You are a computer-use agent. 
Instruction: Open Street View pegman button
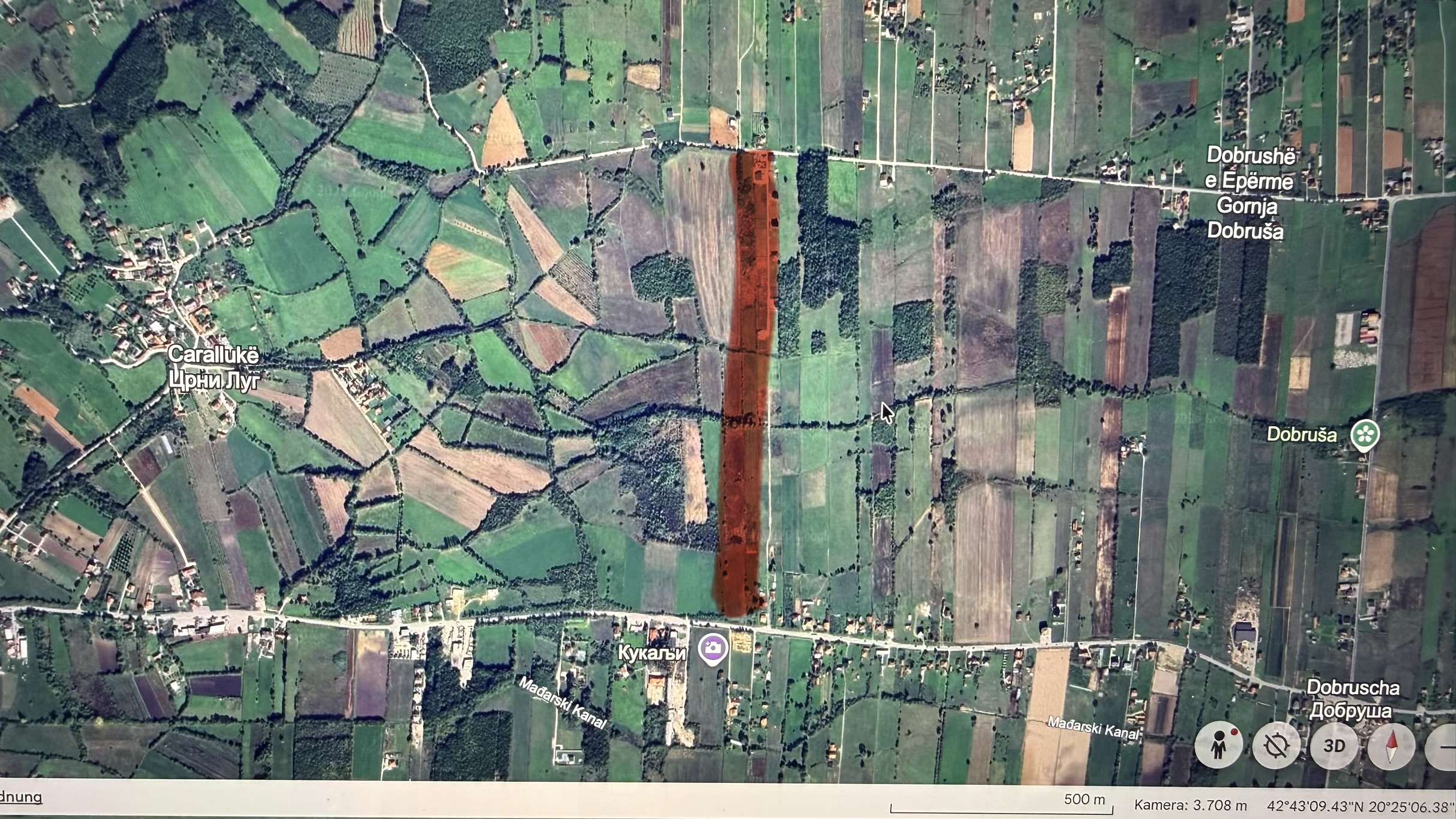pos(1218,746)
